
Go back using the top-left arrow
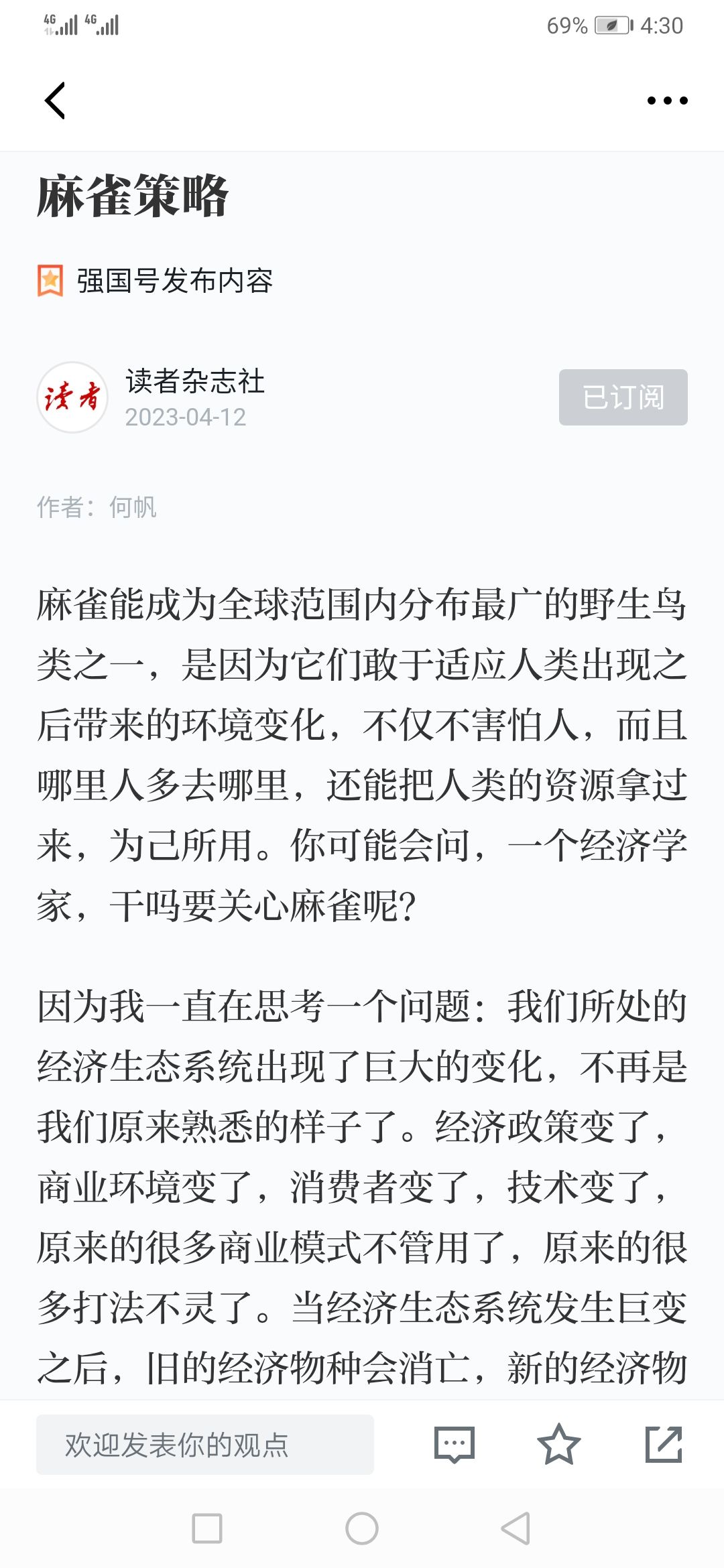click(55, 101)
